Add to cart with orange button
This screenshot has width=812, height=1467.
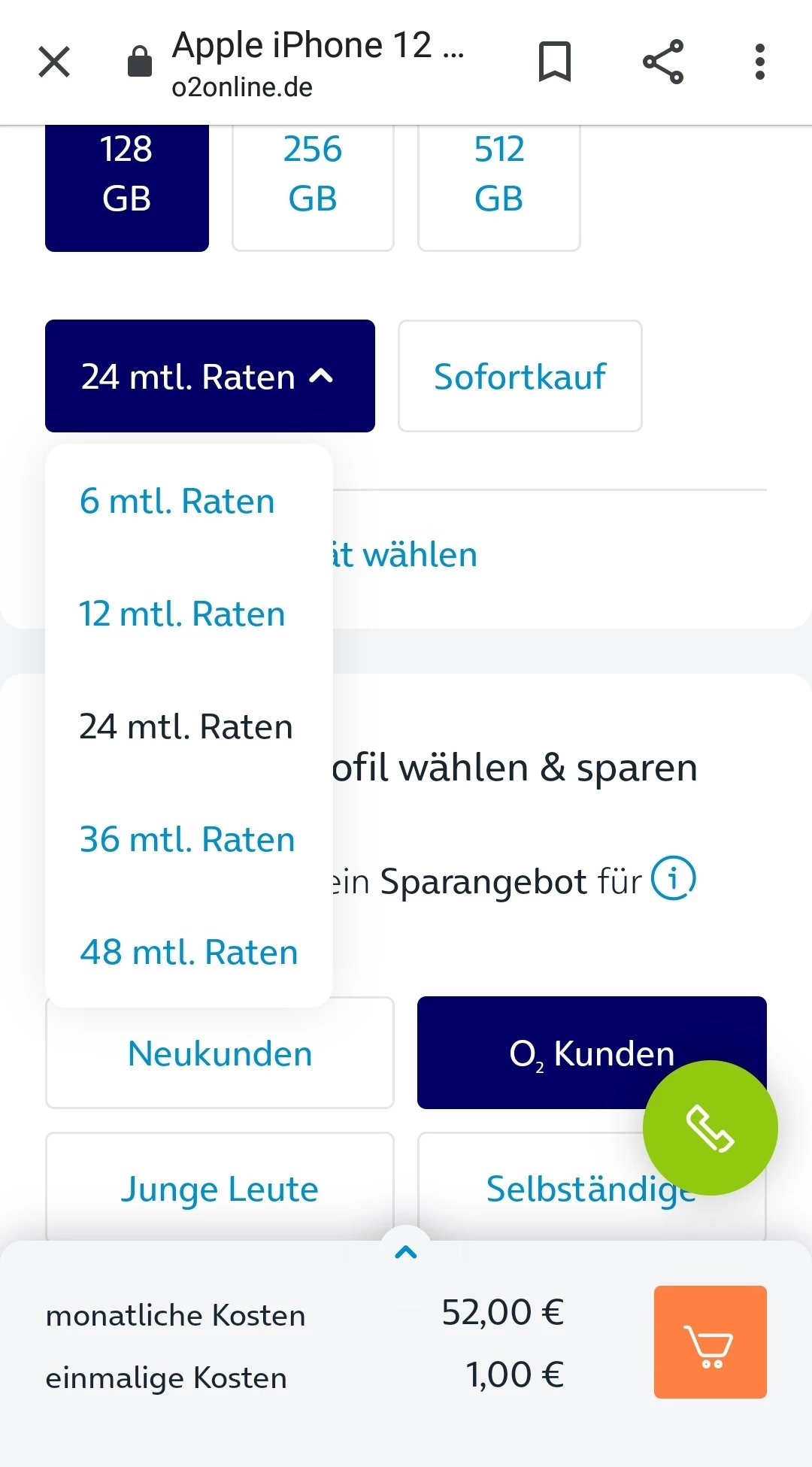pos(710,1341)
